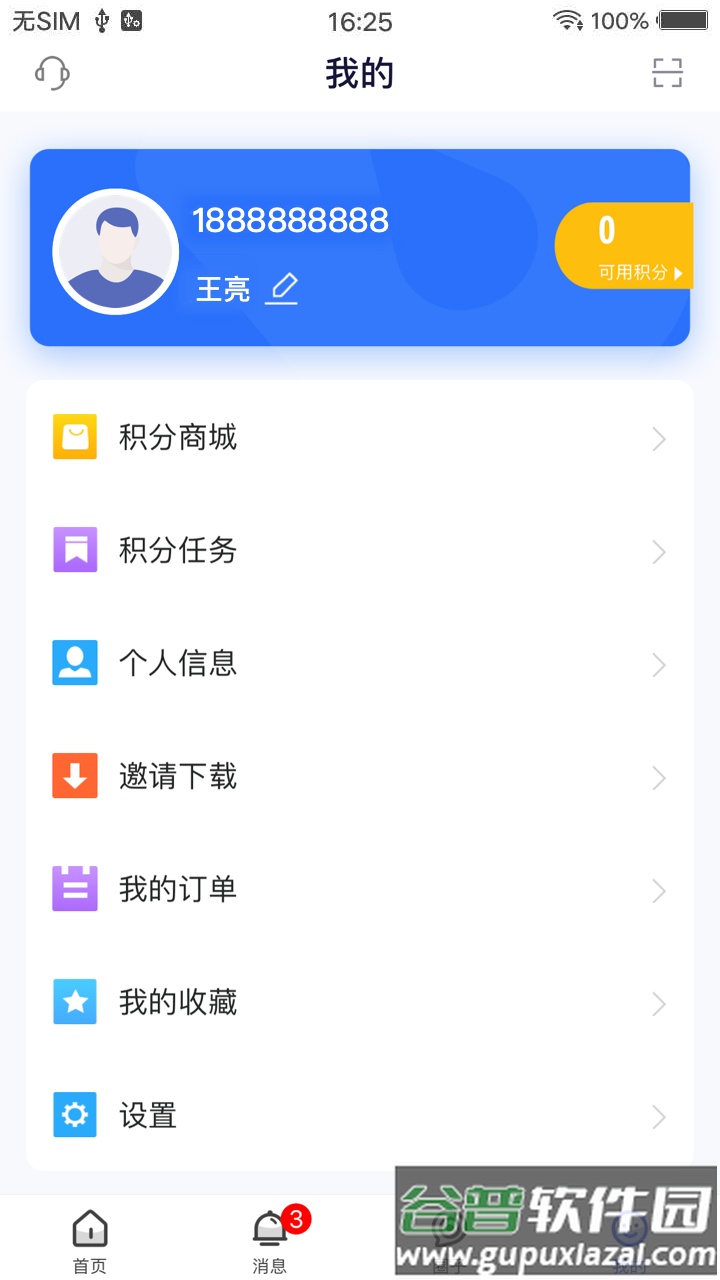Image resolution: width=720 pixels, height=1280 pixels.
Task: Tap the edit pencil next to 王亮
Action: (281, 289)
